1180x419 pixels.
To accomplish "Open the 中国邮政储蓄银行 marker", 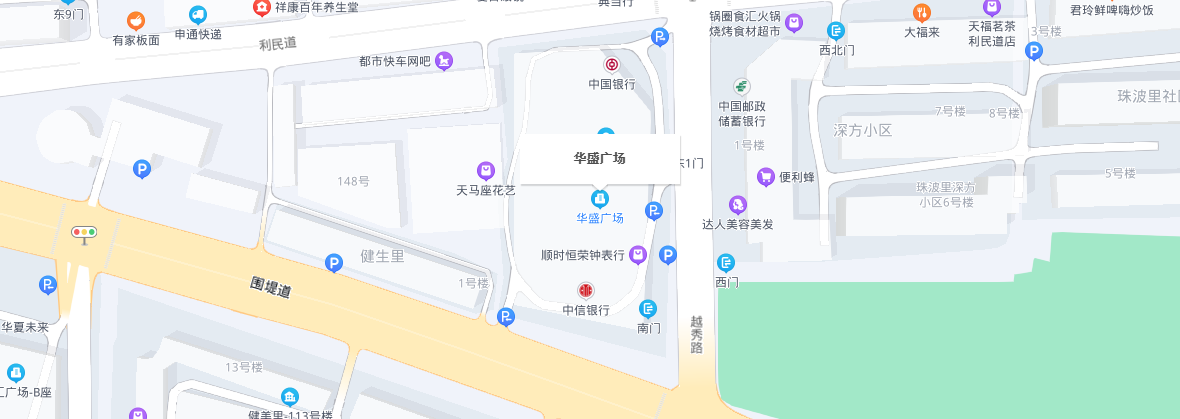I will (742, 85).
